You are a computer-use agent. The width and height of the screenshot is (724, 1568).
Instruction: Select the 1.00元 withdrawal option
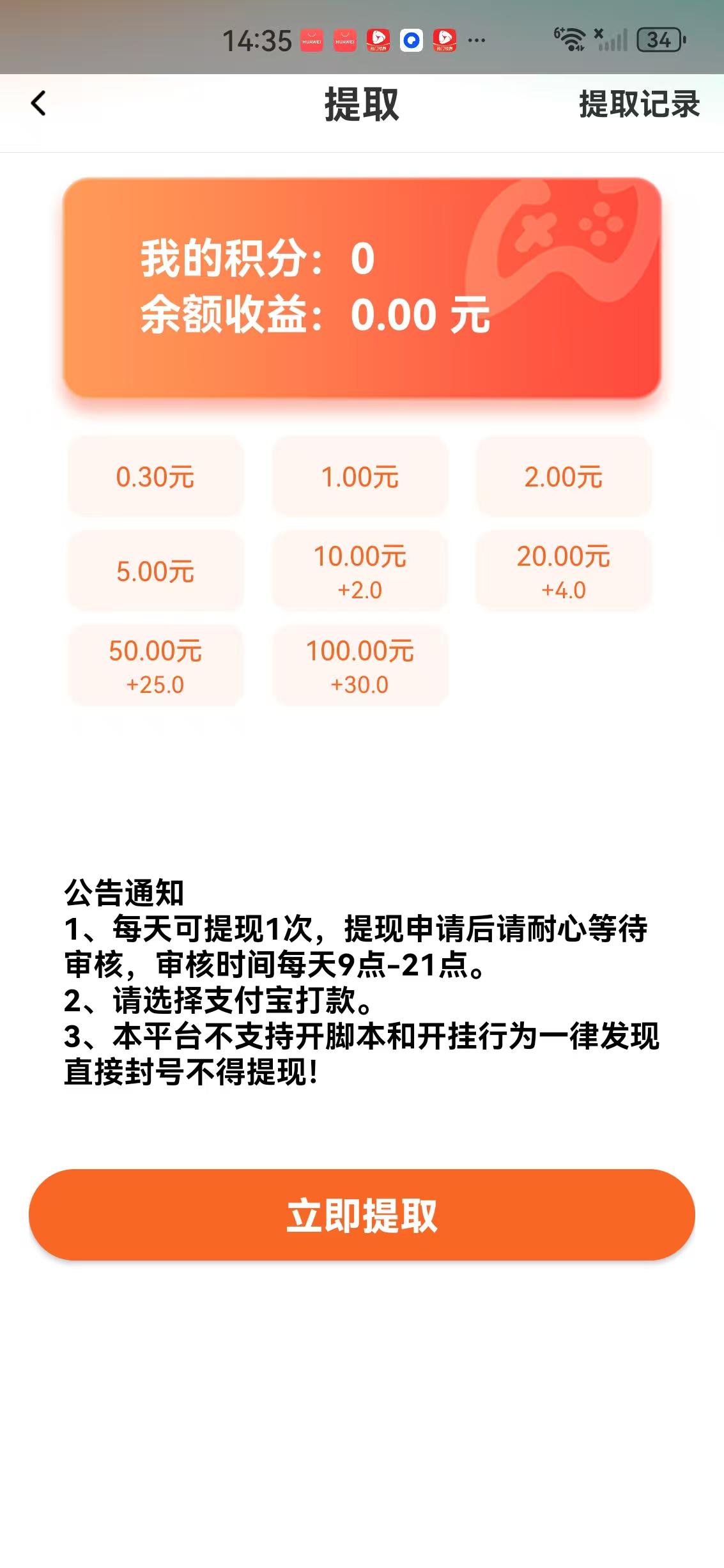coord(360,477)
